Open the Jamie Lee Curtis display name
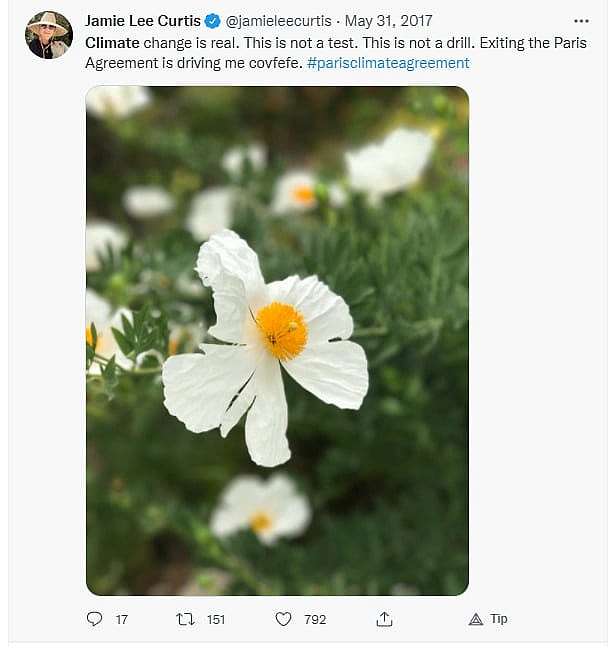This screenshot has width=612, height=647. coord(142,21)
